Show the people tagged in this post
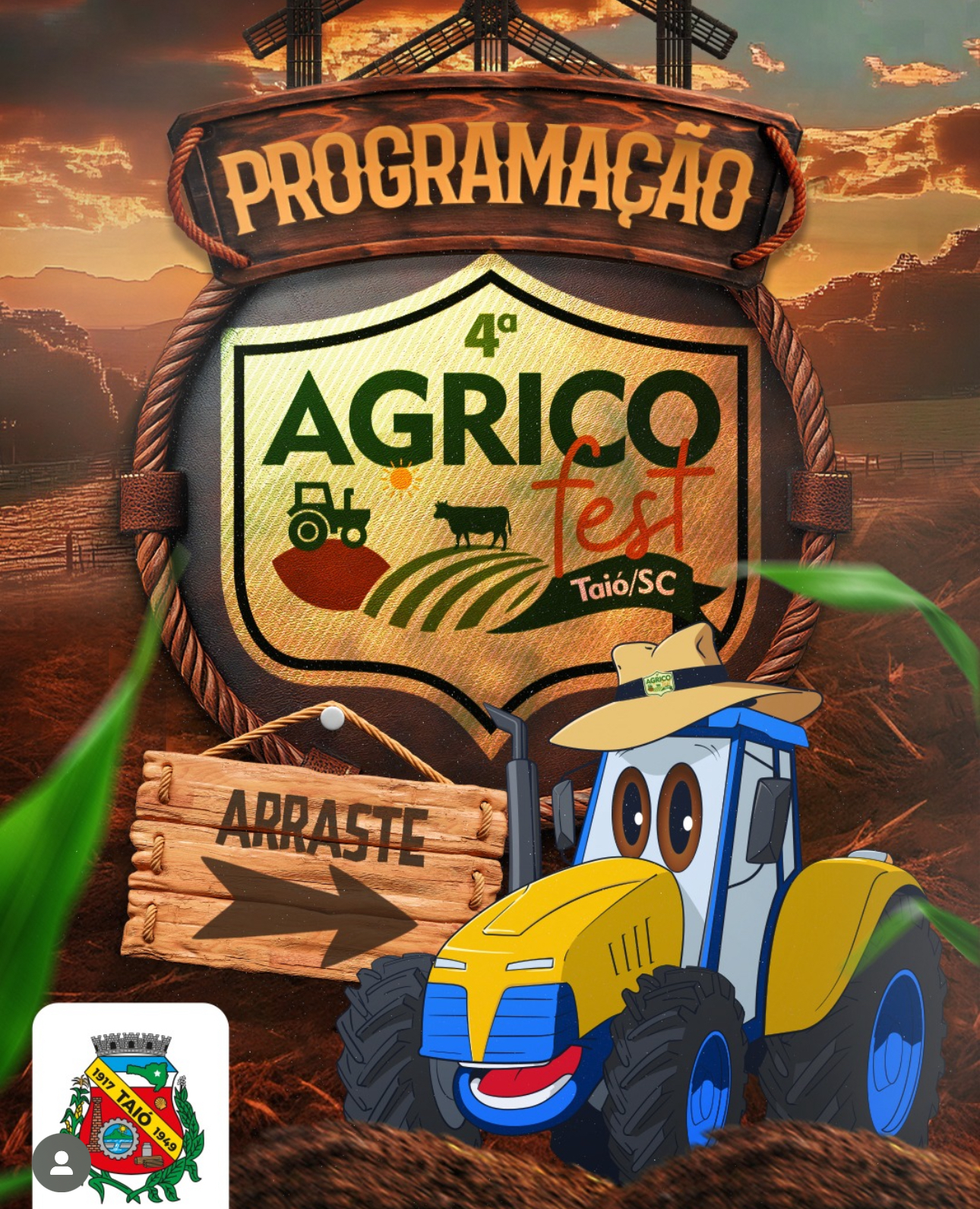The width and height of the screenshot is (980, 1209). click(x=61, y=1163)
